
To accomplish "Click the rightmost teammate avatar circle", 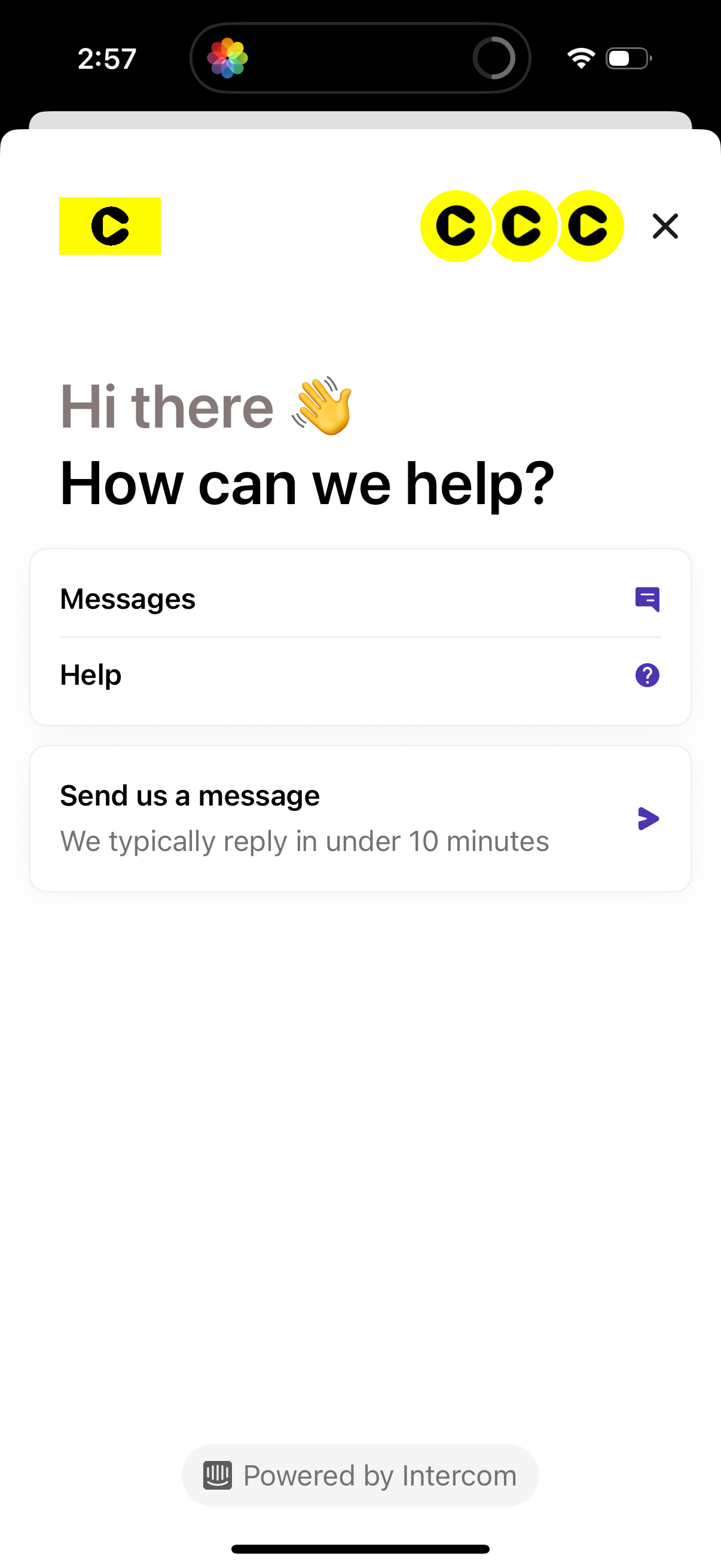I will click(587, 226).
